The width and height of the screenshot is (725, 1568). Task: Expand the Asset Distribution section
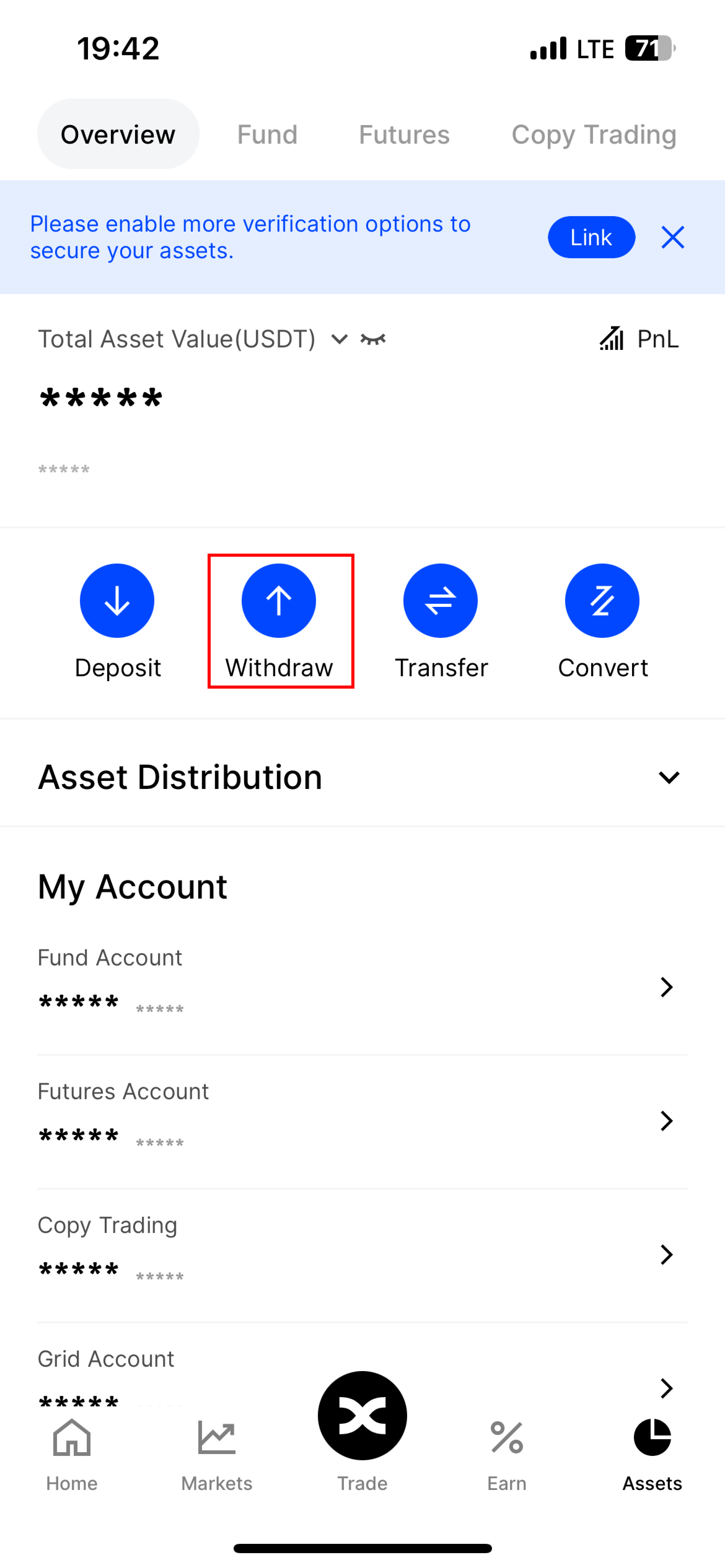pyautogui.click(x=668, y=777)
